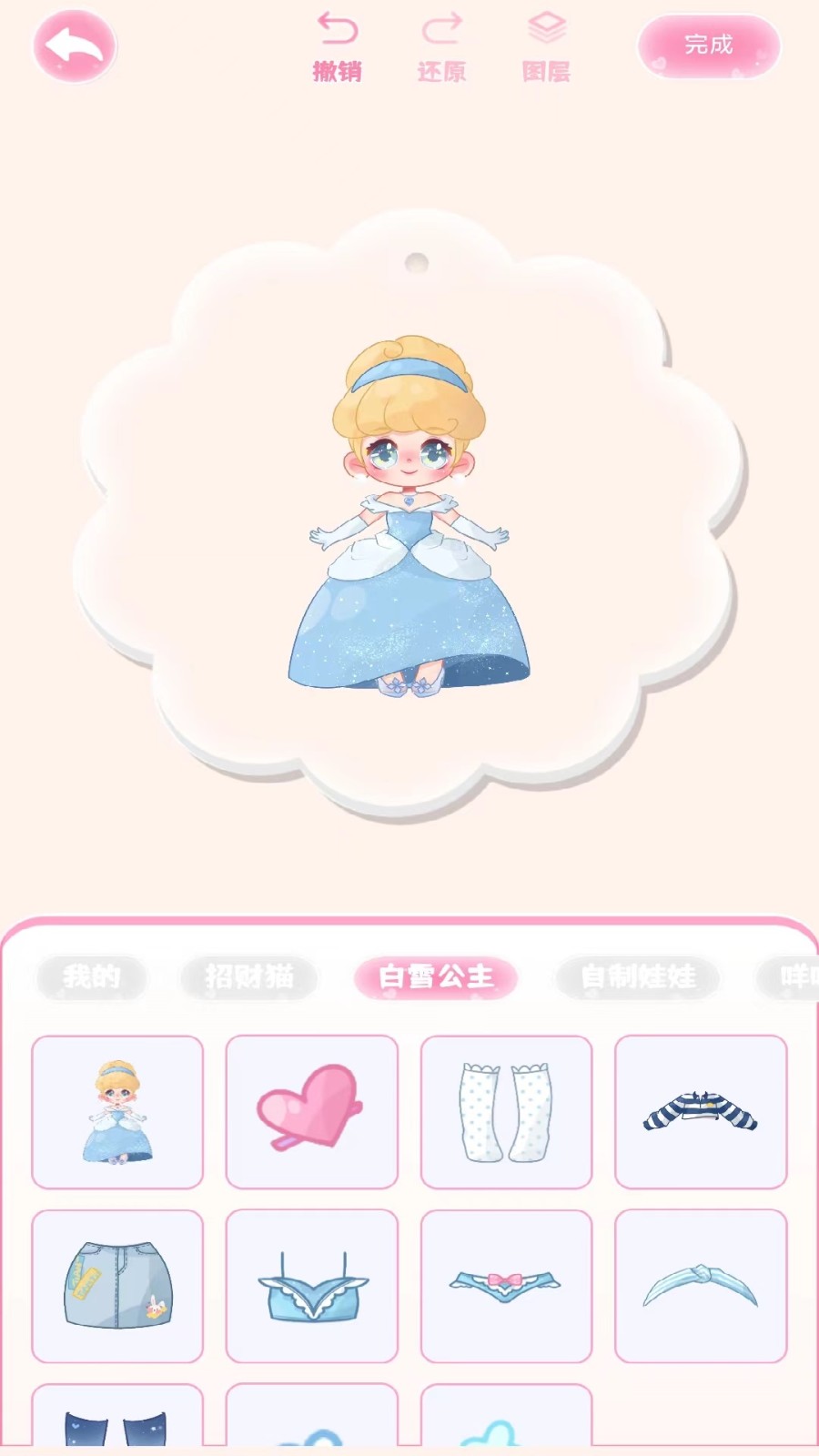819x1456 pixels.
Task: Tap the 完成 finish button
Action: pos(709,45)
